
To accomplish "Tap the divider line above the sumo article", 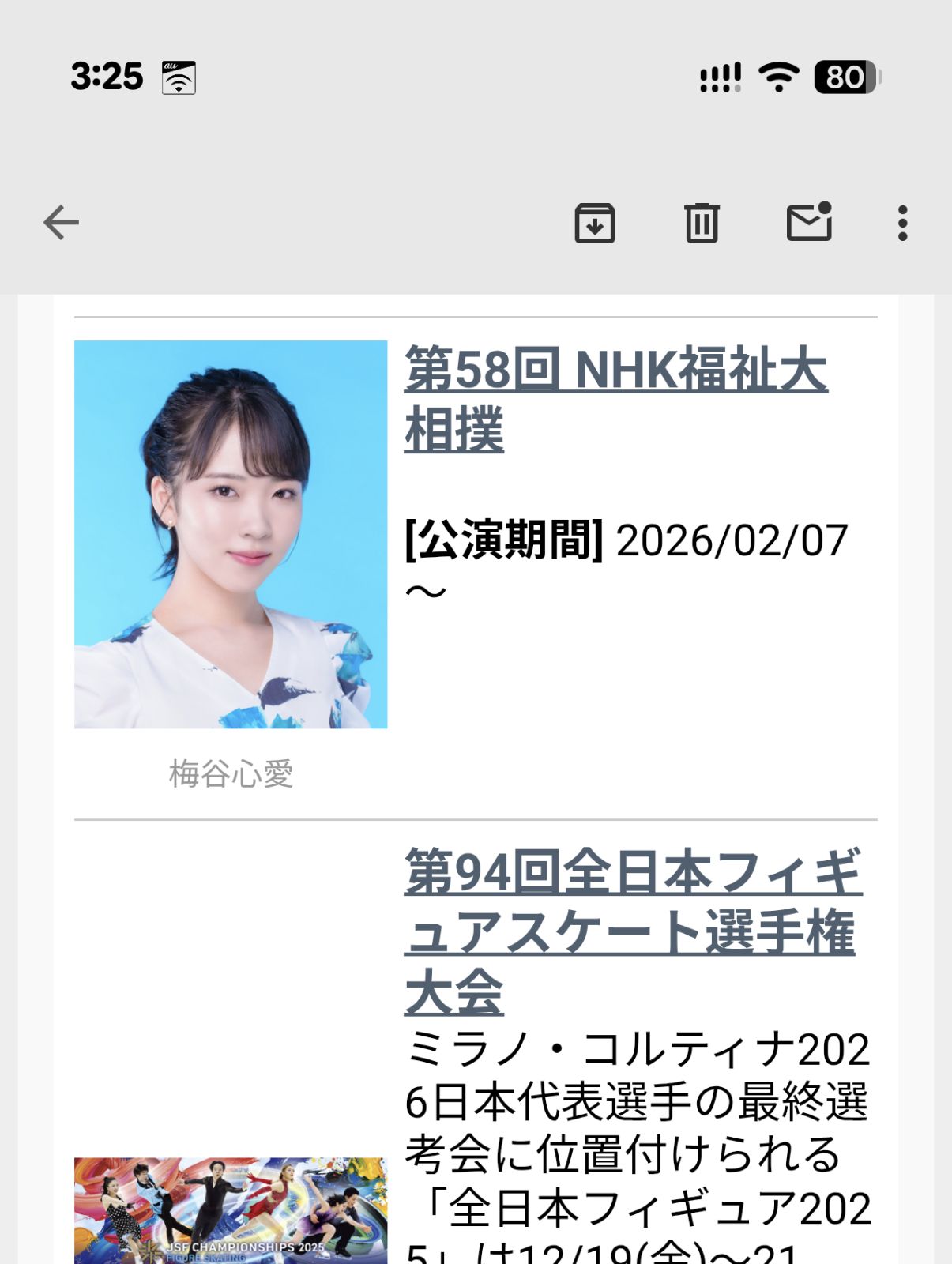I will pyautogui.click(x=472, y=314).
